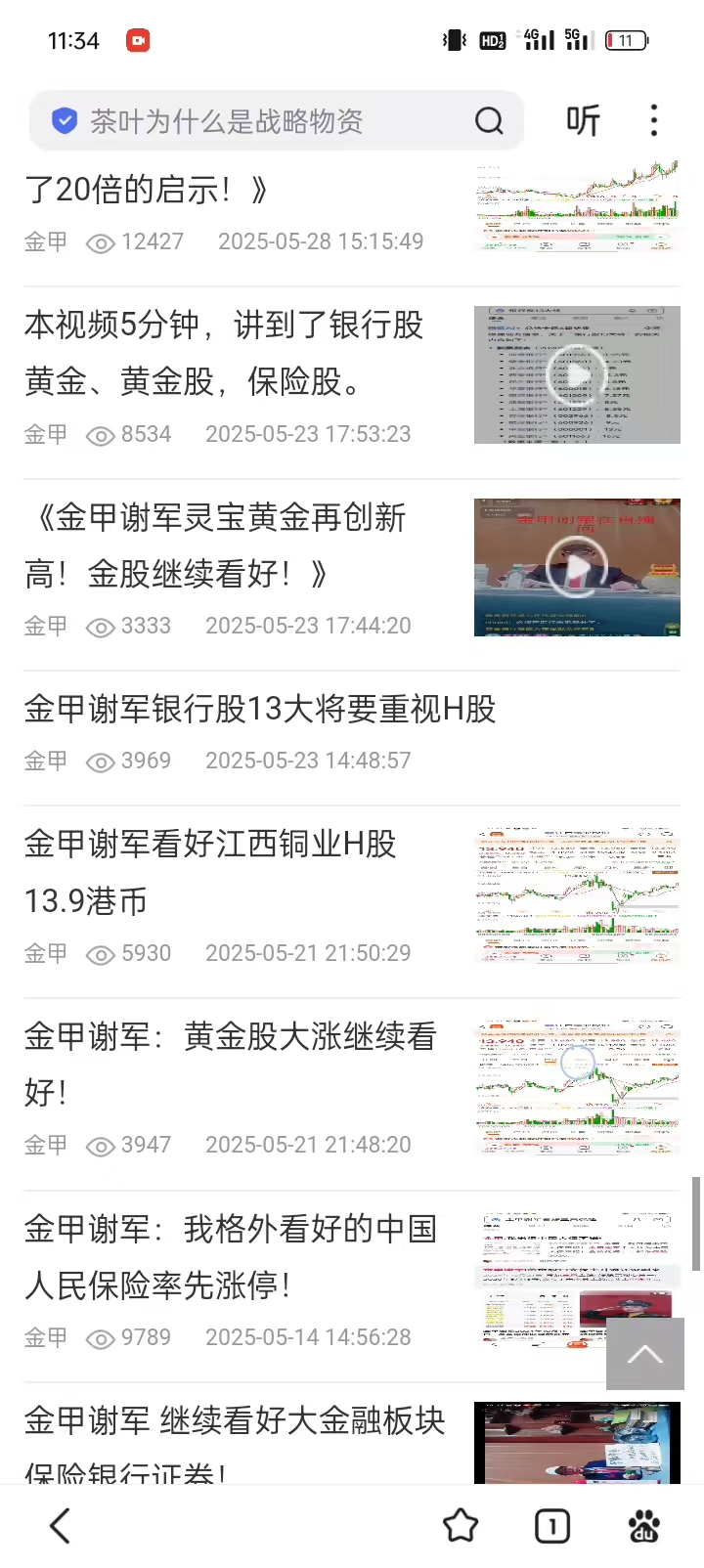The width and height of the screenshot is (704, 1568).
Task: Open article 金甲谢军看好江西铜业H股
Action: [211, 872]
